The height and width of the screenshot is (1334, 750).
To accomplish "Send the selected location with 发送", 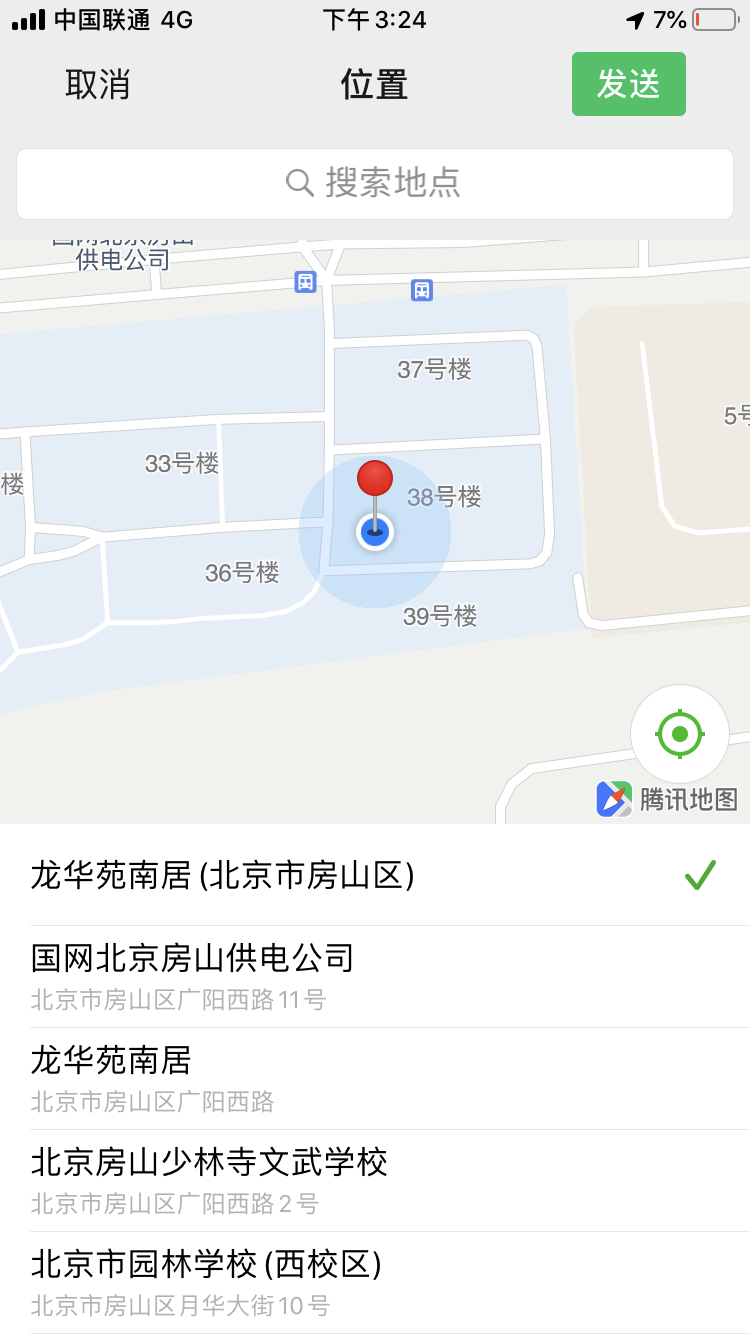I will [628, 85].
